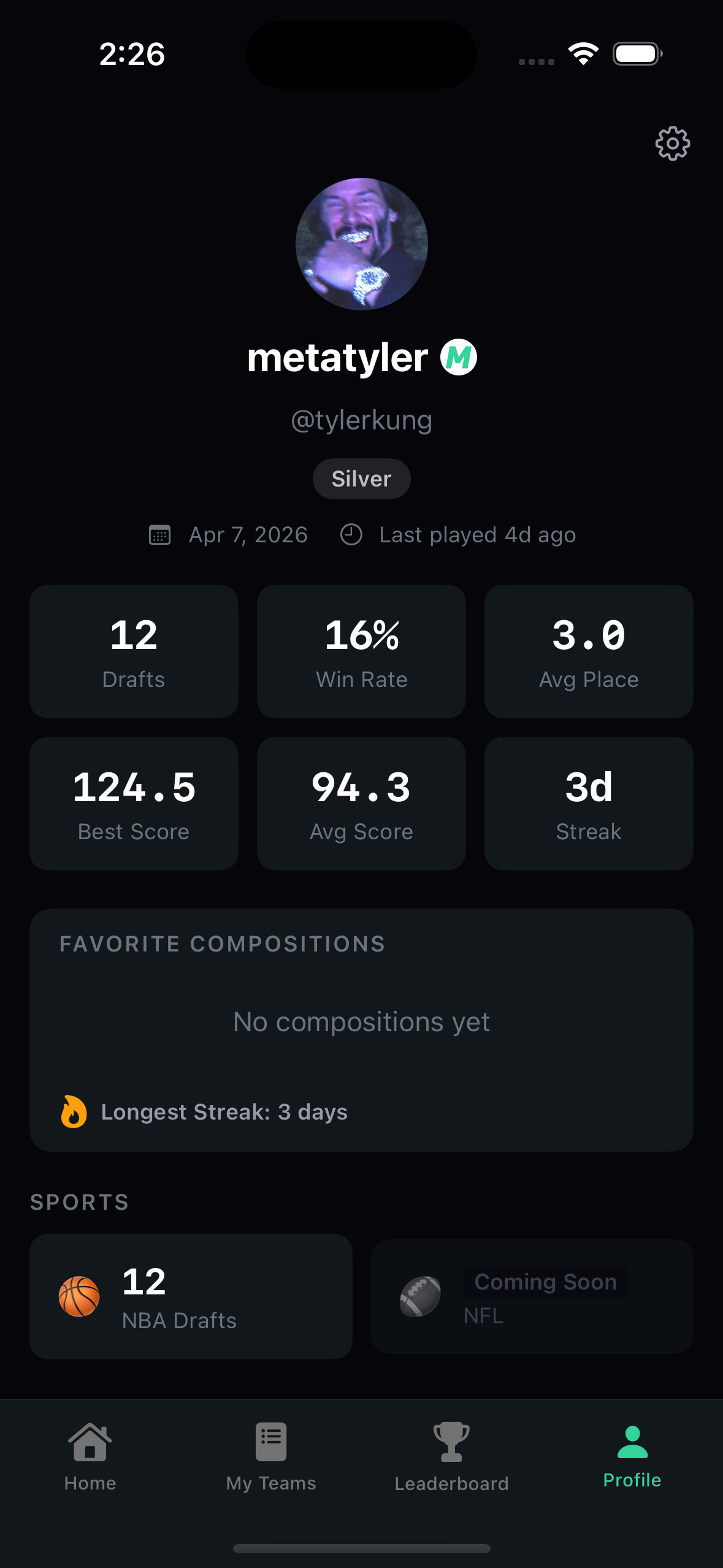Screen dimensions: 723x1568
Task: Open the settings gear
Action: click(672, 144)
